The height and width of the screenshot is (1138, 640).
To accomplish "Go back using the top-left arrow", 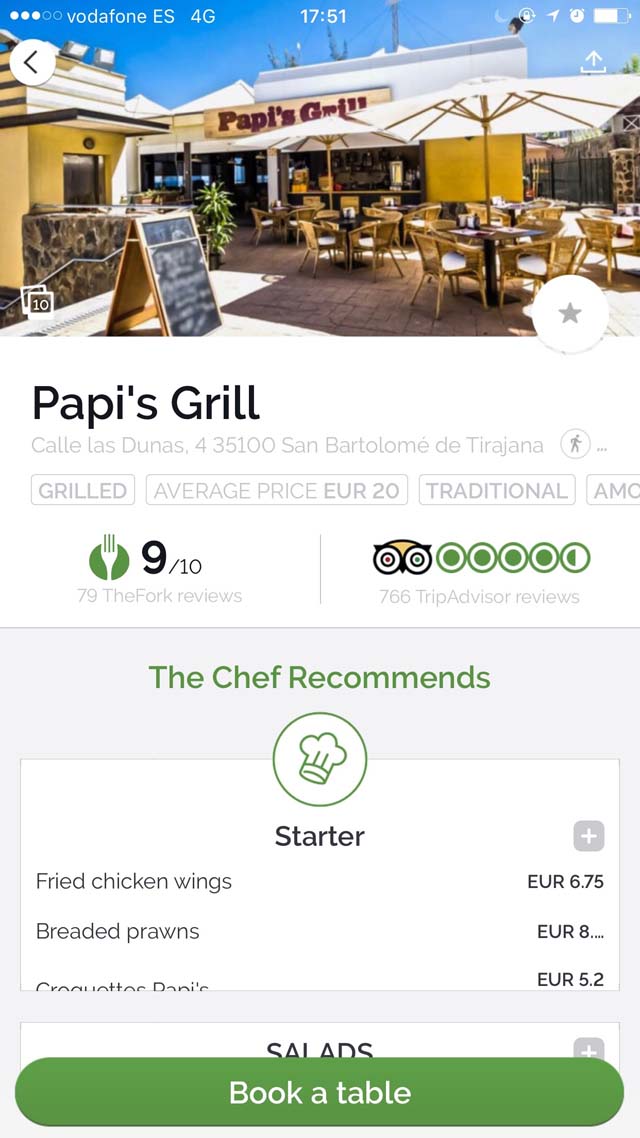I will (x=31, y=62).
